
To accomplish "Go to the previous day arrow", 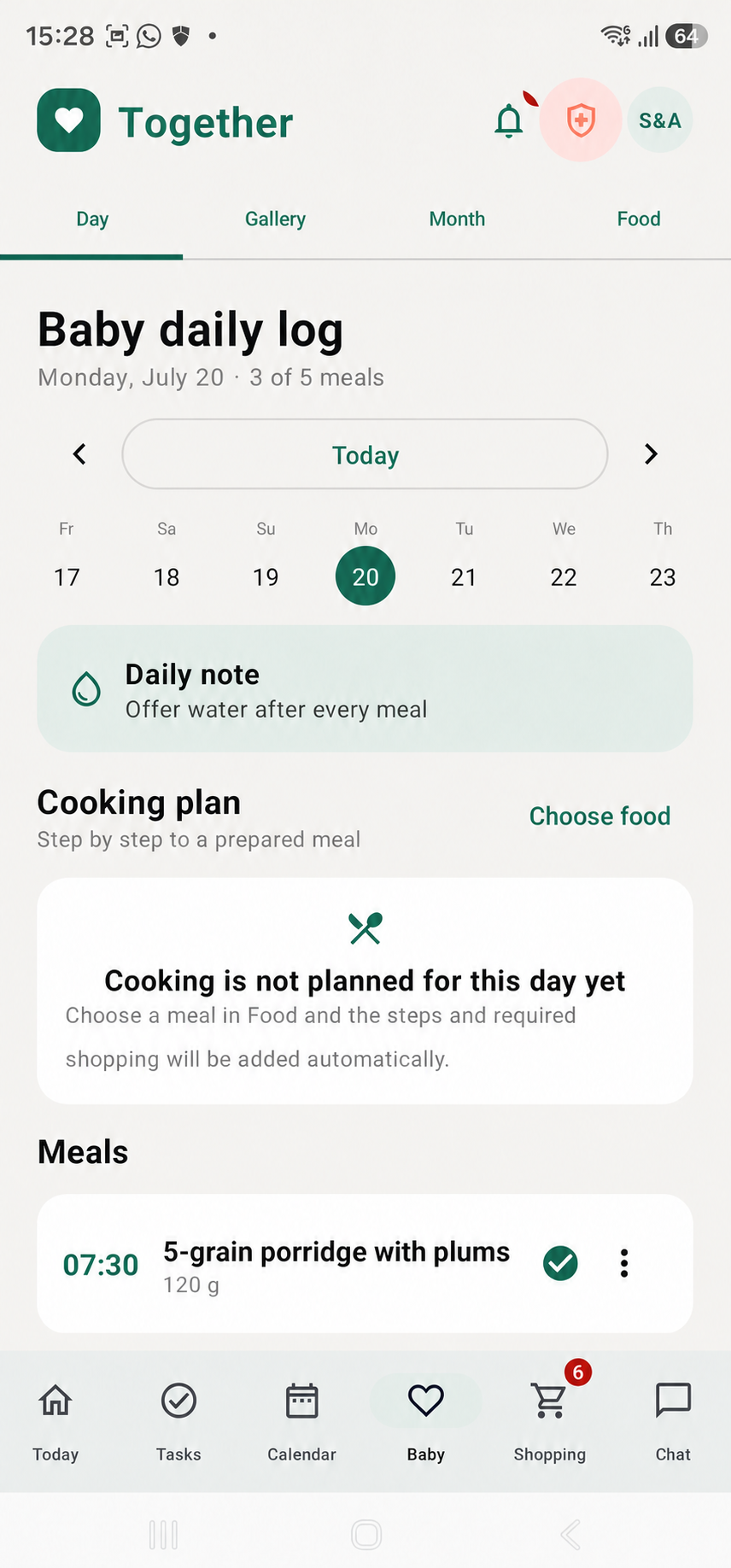I will pos(79,453).
